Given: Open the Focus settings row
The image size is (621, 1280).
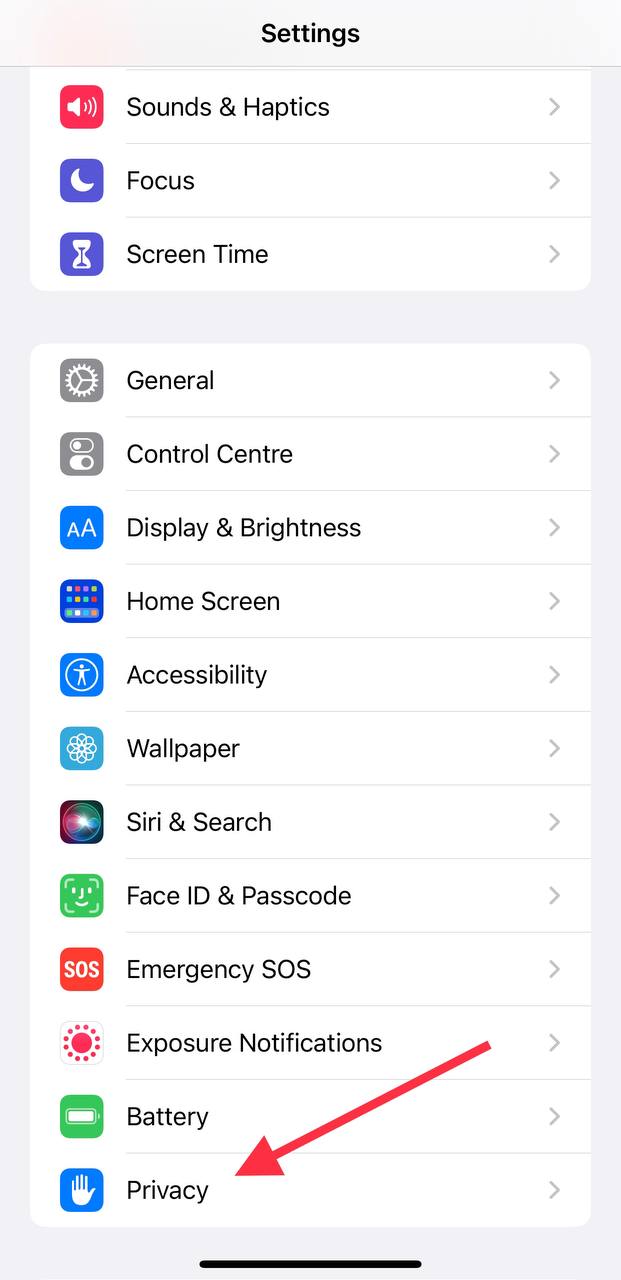Looking at the screenshot, I should coord(160,181).
